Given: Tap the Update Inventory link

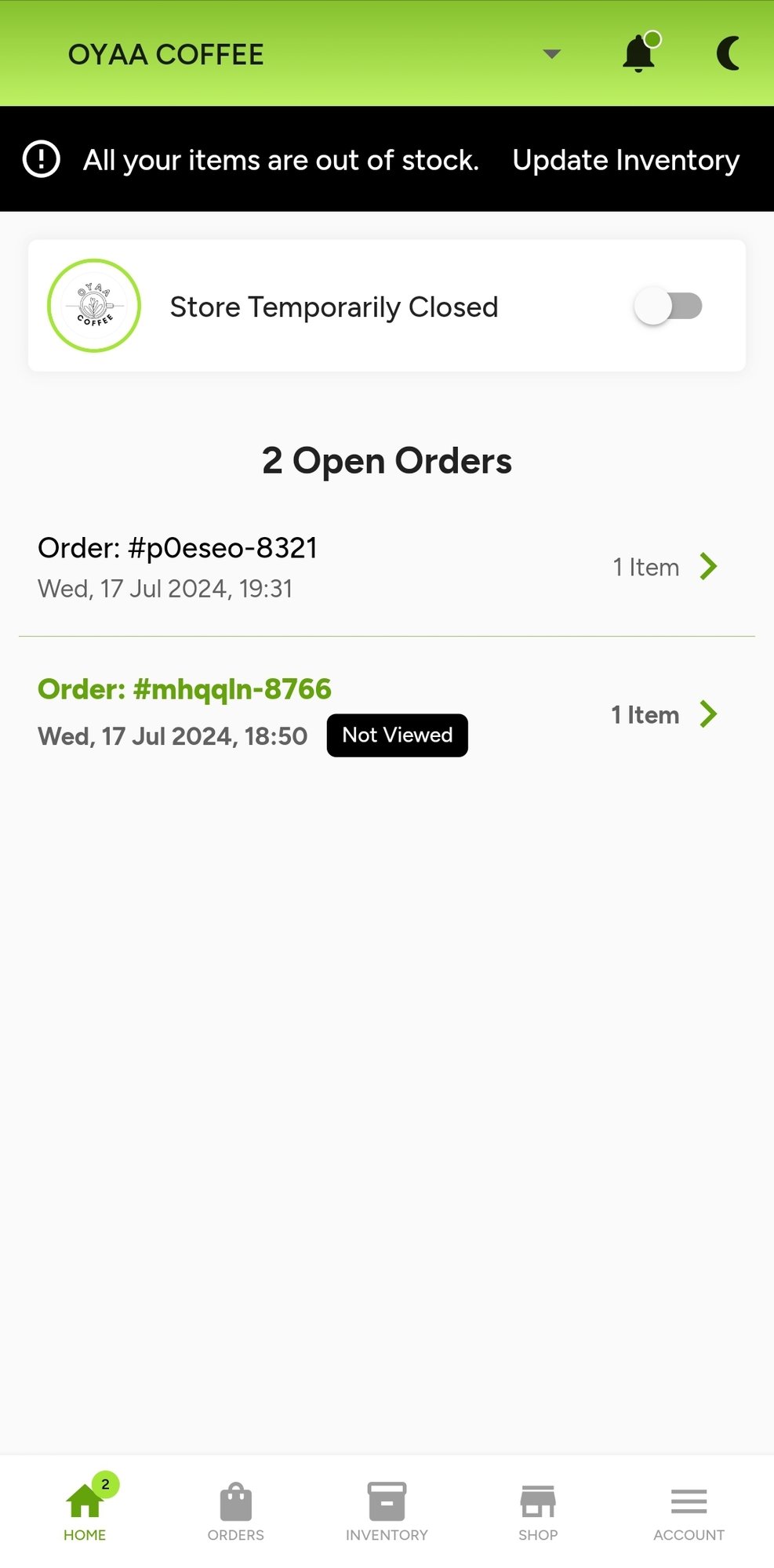Looking at the screenshot, I should coord(625,160).
